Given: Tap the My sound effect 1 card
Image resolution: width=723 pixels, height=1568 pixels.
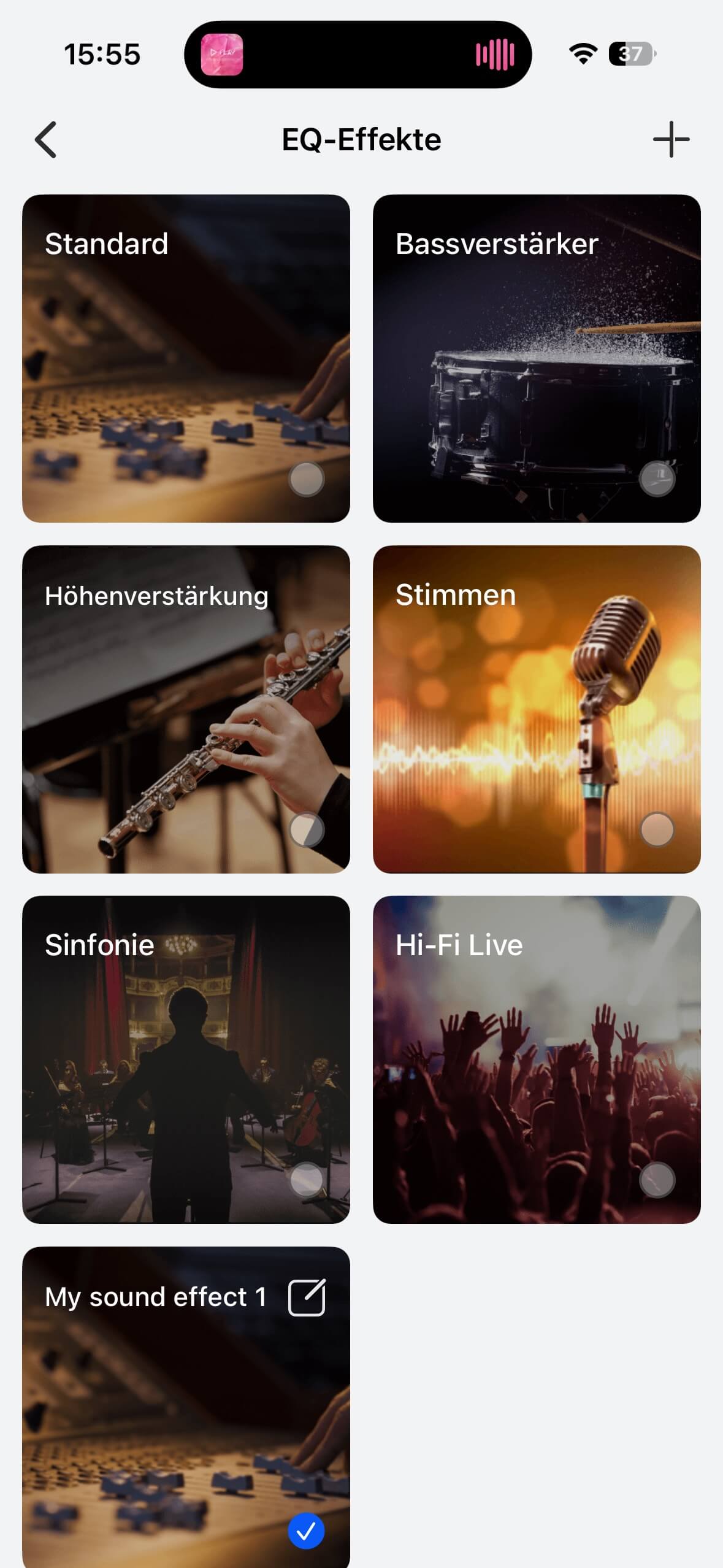Looking at the screenshot, I should tap(186, 1411).
